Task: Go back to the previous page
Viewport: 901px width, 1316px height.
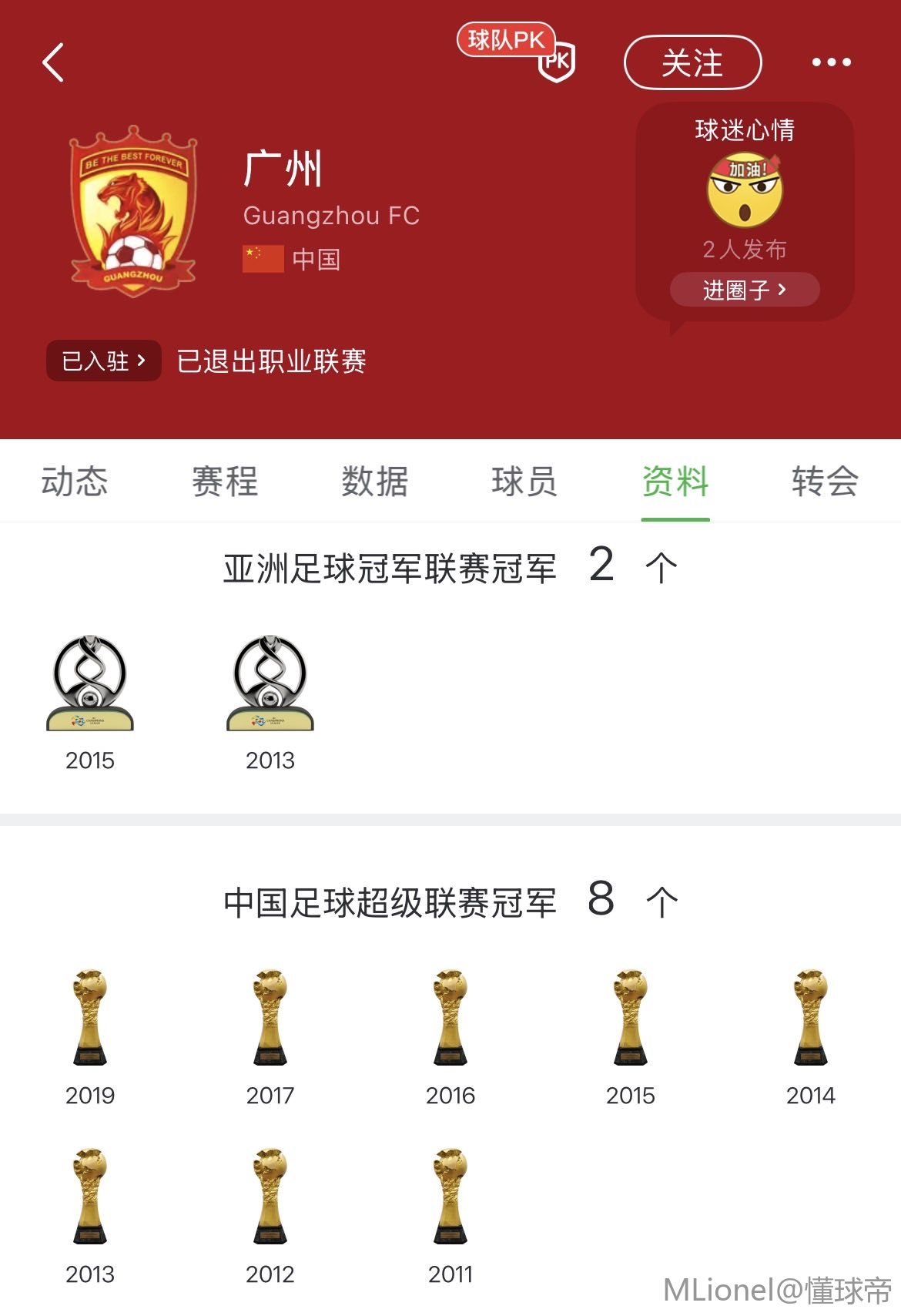Action: pos(53,62)
